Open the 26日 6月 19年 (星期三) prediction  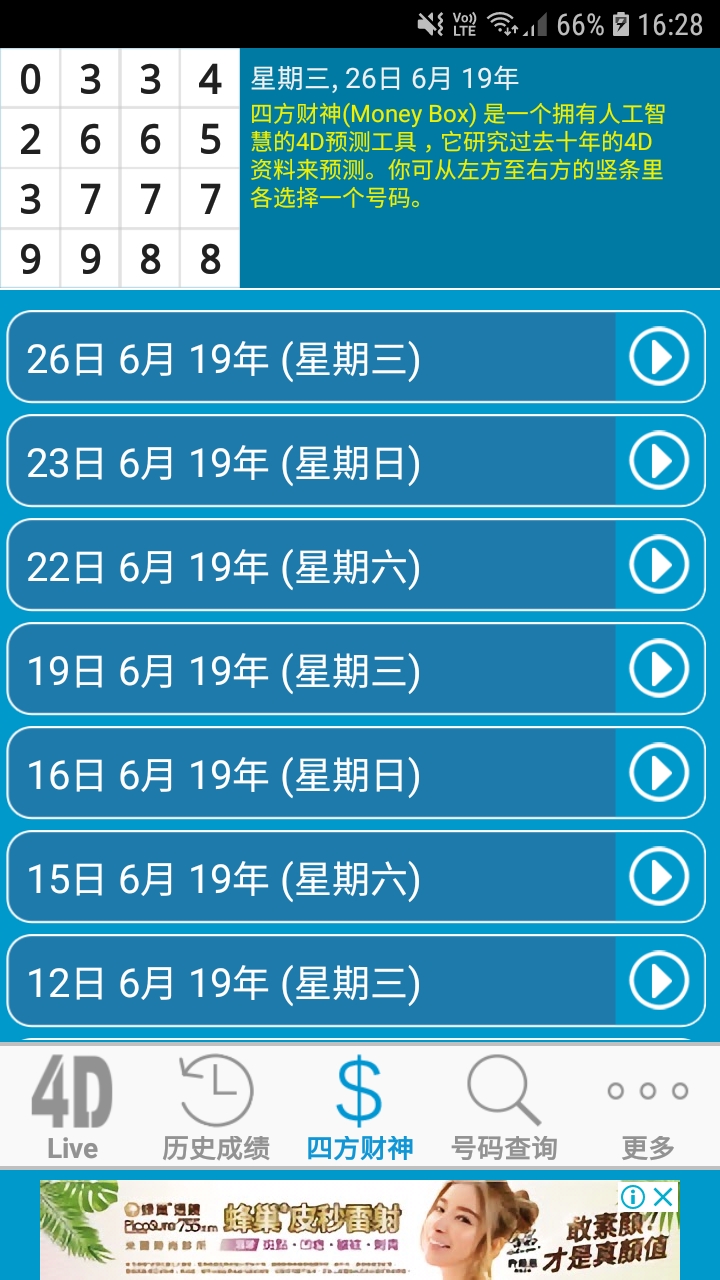tap(356, 357)
